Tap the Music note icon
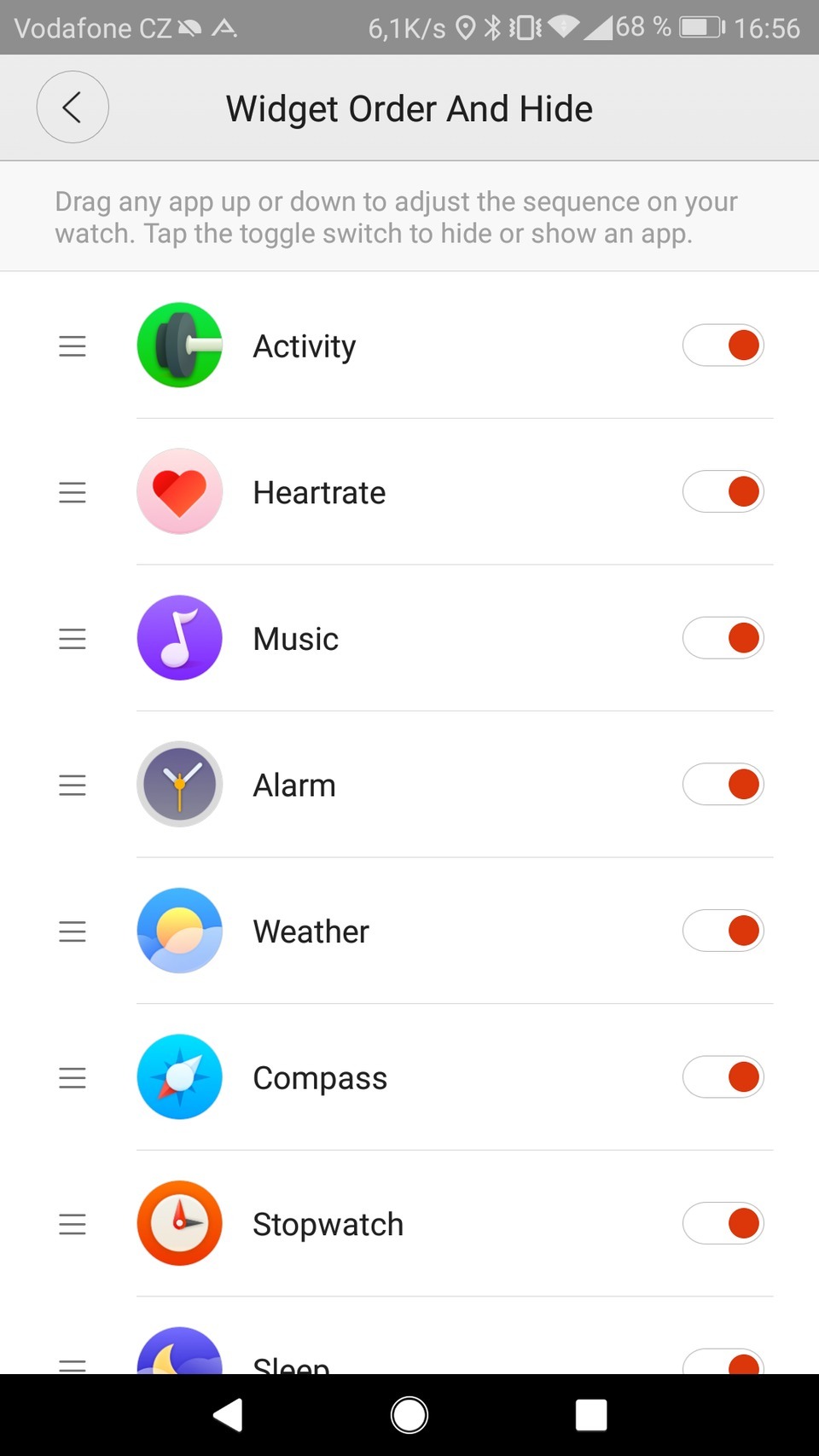 coord(179,638)
